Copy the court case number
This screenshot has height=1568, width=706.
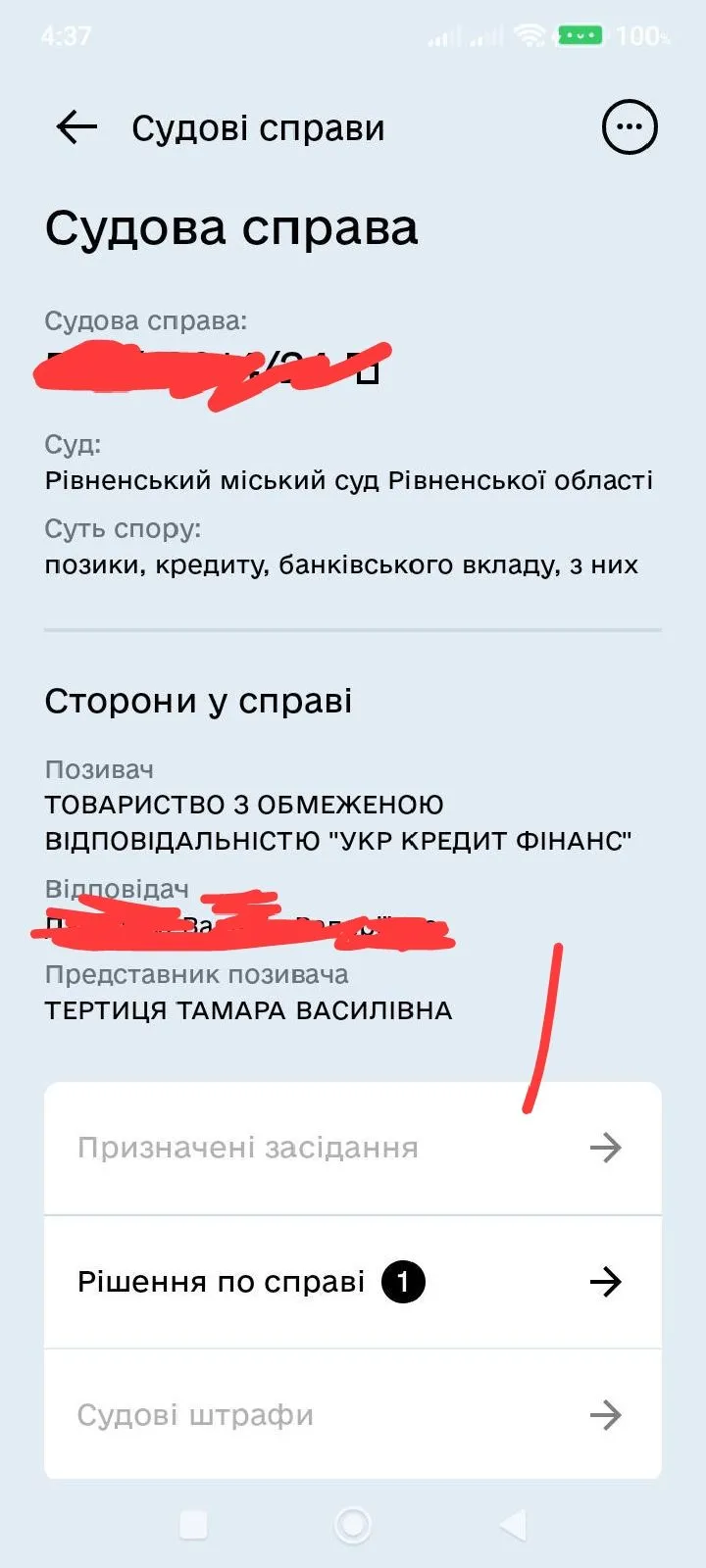pyautogui.click(x=368, y=371)
